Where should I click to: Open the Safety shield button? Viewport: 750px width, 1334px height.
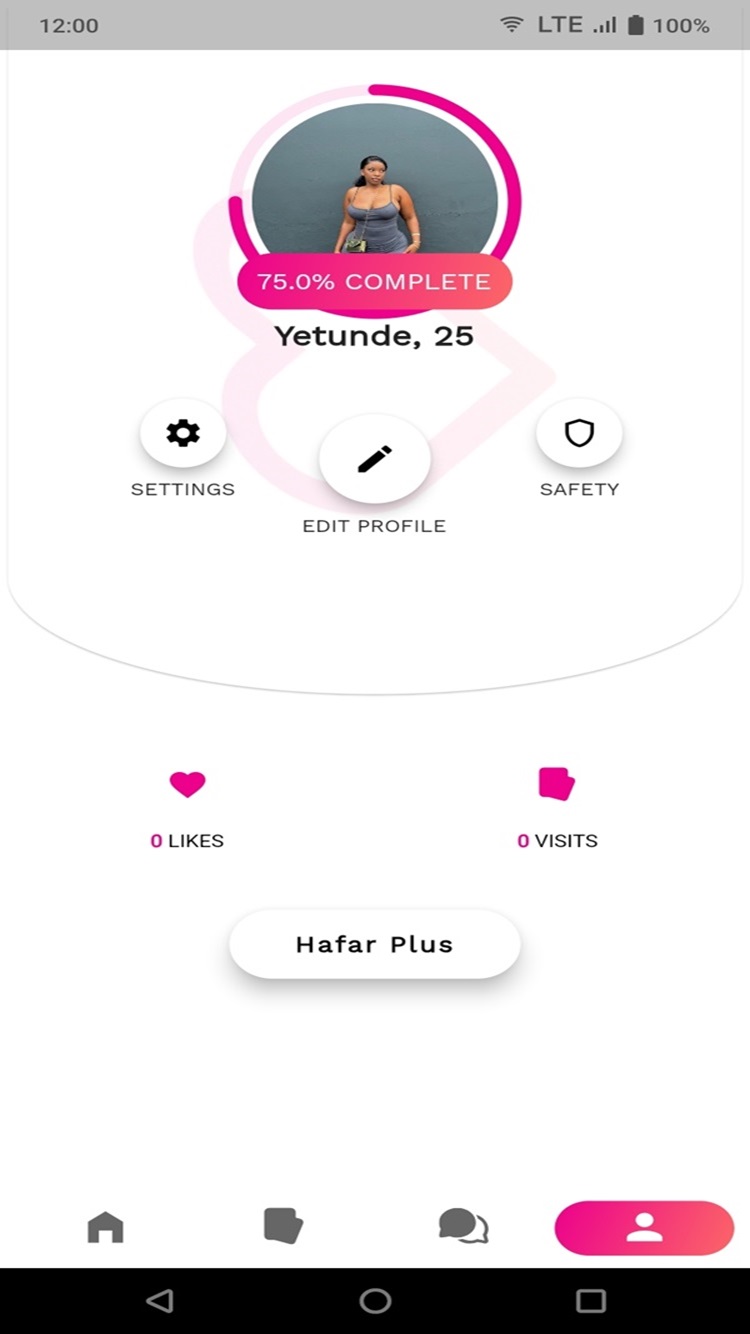coord(579,433)
